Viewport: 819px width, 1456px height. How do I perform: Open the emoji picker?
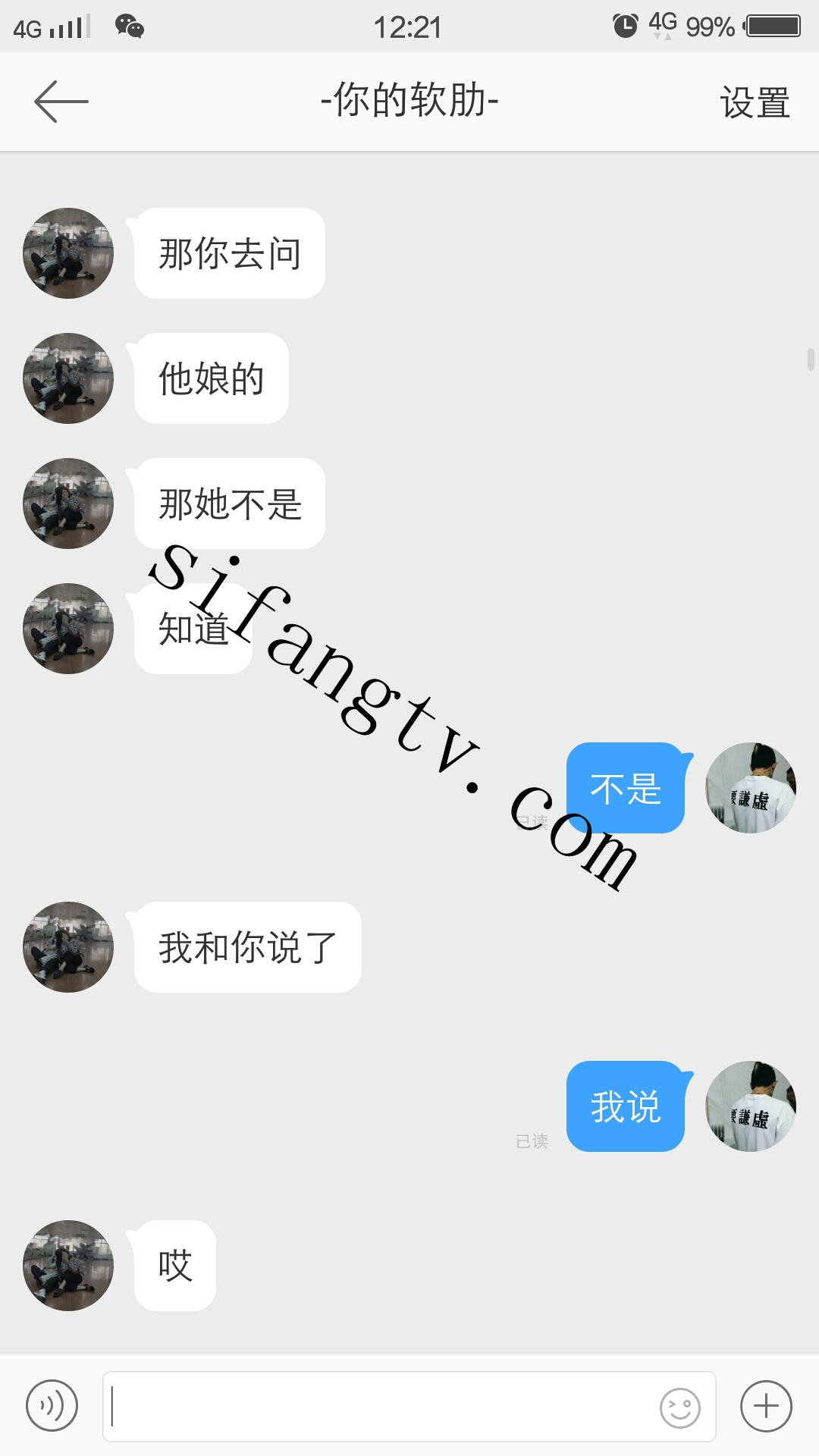680,1408
